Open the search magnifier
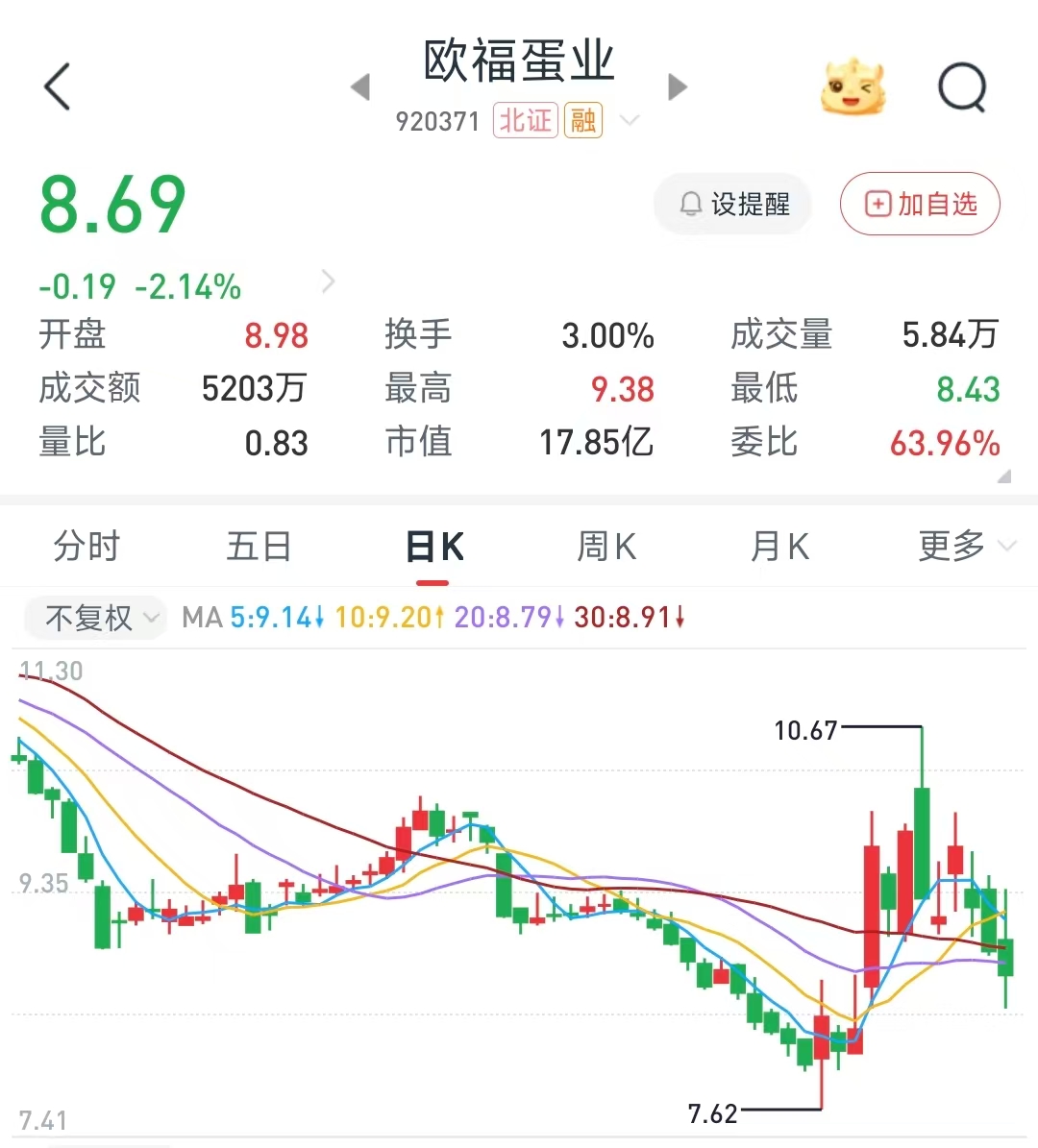This screenshot has height=1148, width=1038. (x=962, y=87)
